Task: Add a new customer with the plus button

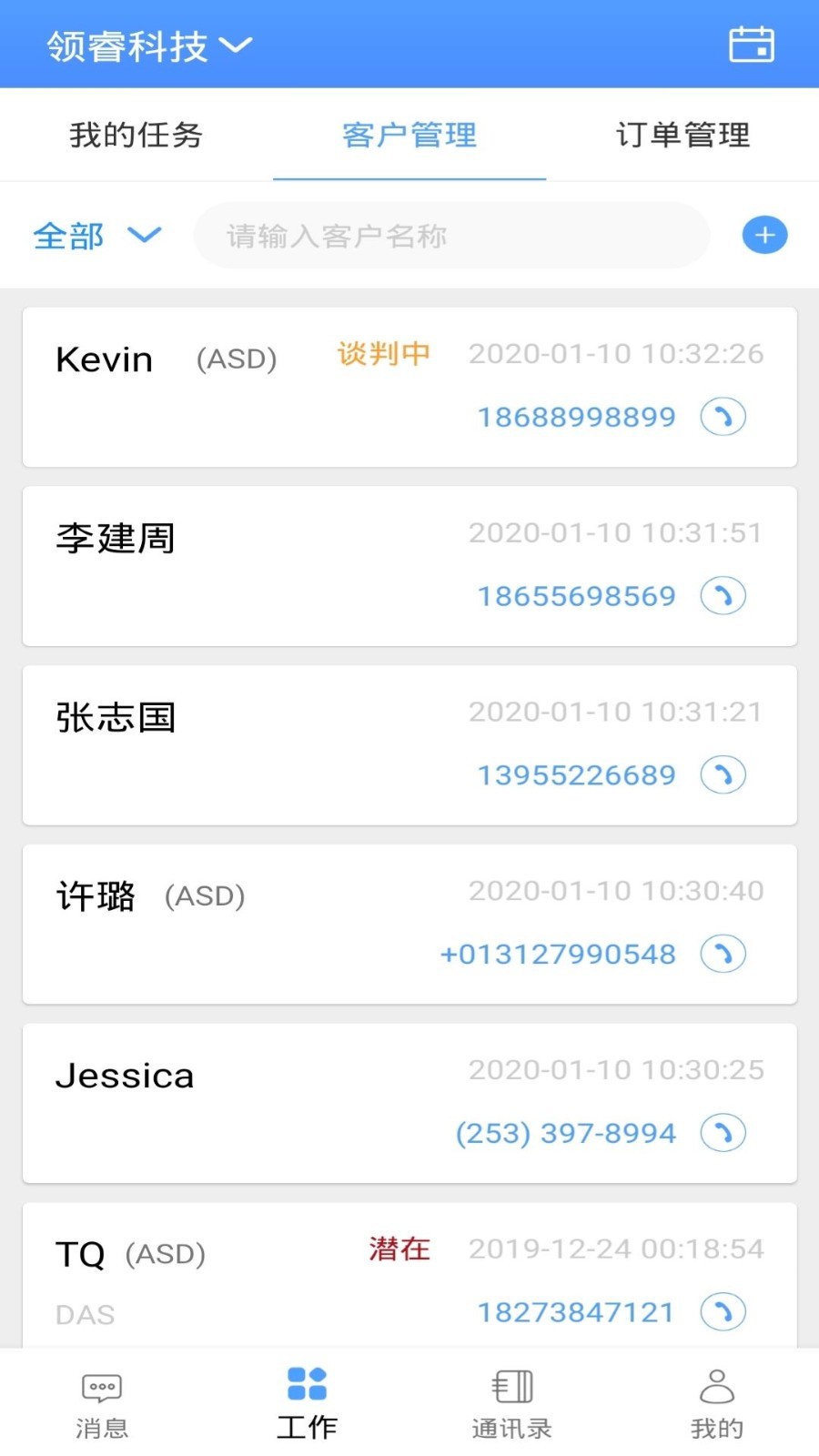Action: pos(764,236)
